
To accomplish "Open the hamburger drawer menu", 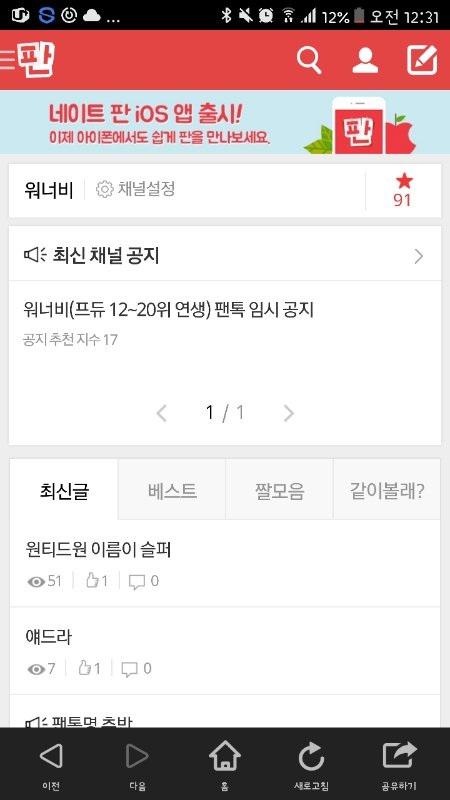I will [x=7, y=60].
